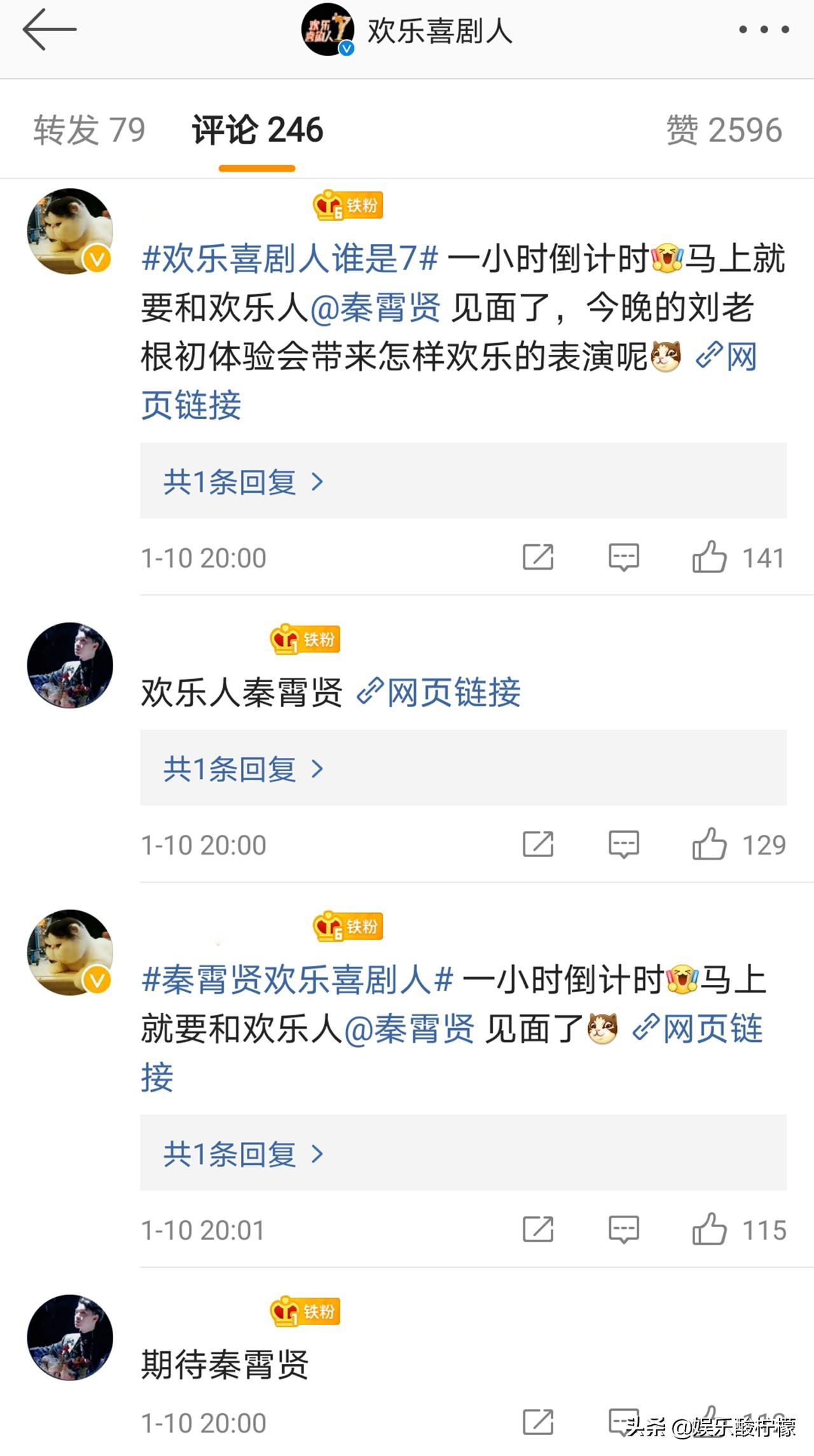
Task: View the commenter avatar beside 欢乐人秦霄贤
Action: coord(70,666)
